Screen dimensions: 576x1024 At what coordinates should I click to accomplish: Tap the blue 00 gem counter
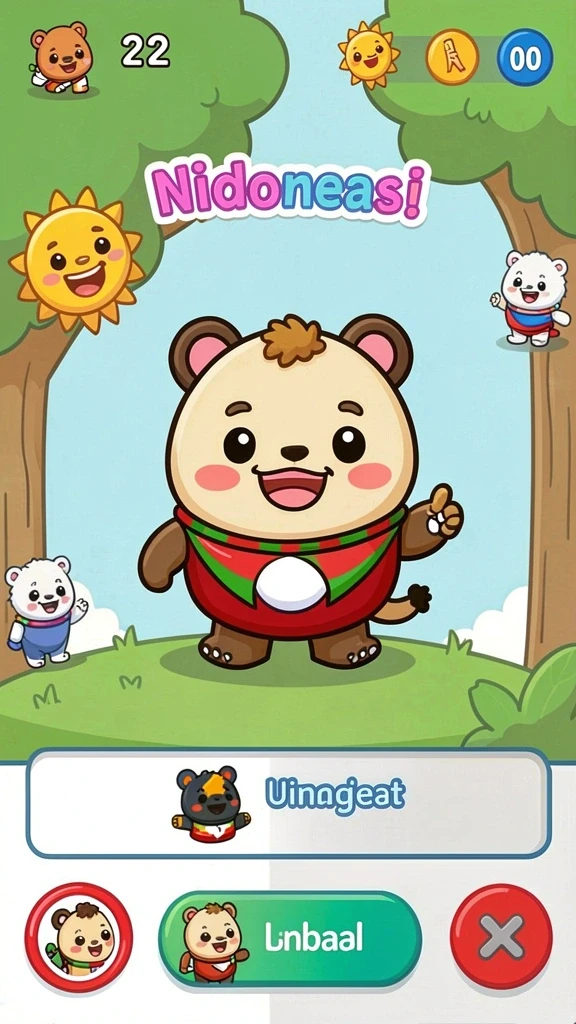(x=525, y=57)
